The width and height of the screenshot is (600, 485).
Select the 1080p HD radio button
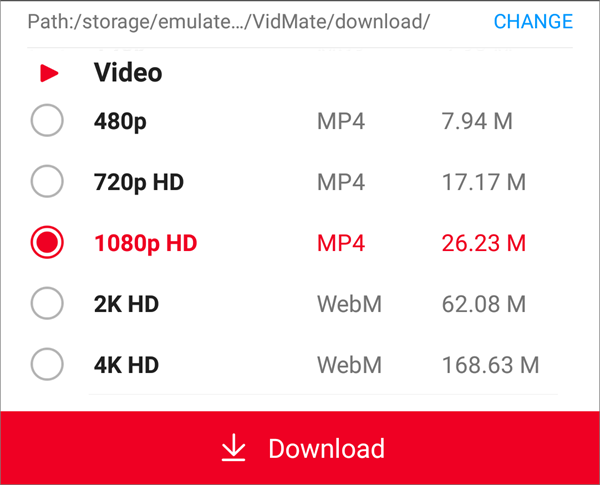coord(47,243)
